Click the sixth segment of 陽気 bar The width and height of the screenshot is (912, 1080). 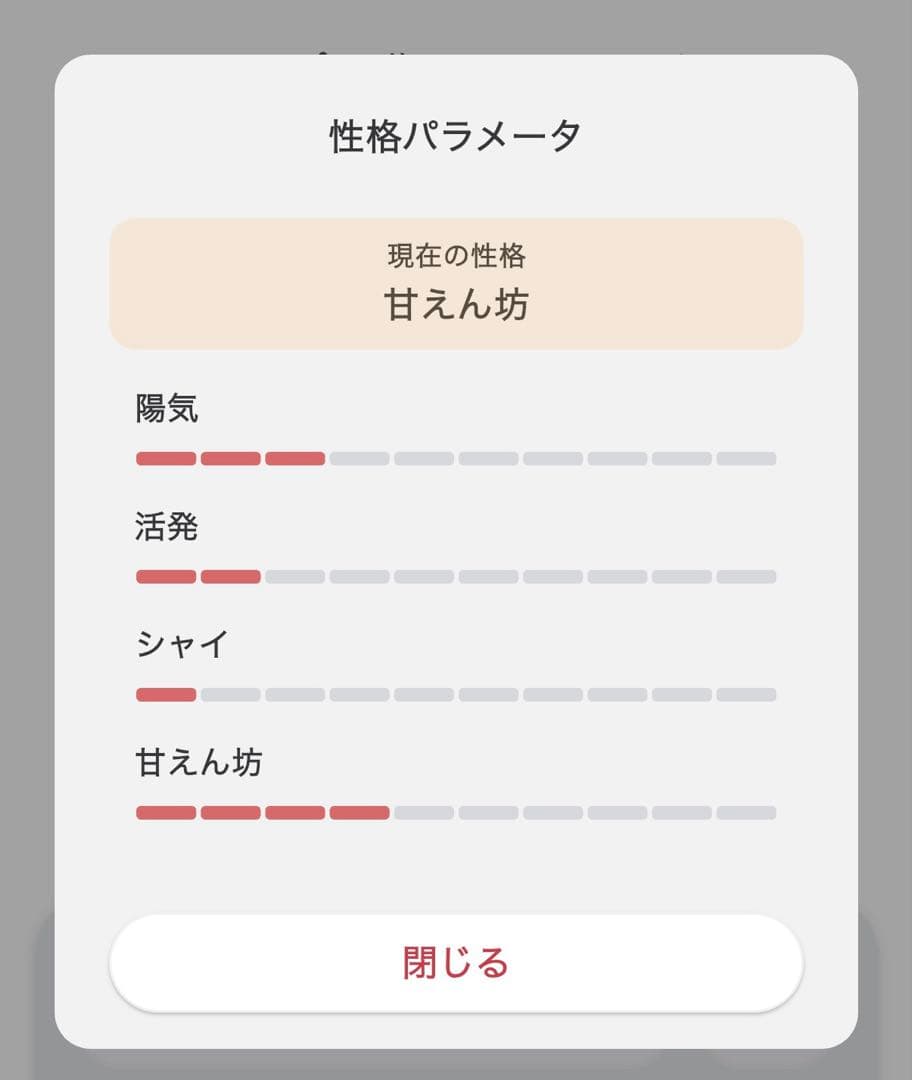(x=488, y=458)
